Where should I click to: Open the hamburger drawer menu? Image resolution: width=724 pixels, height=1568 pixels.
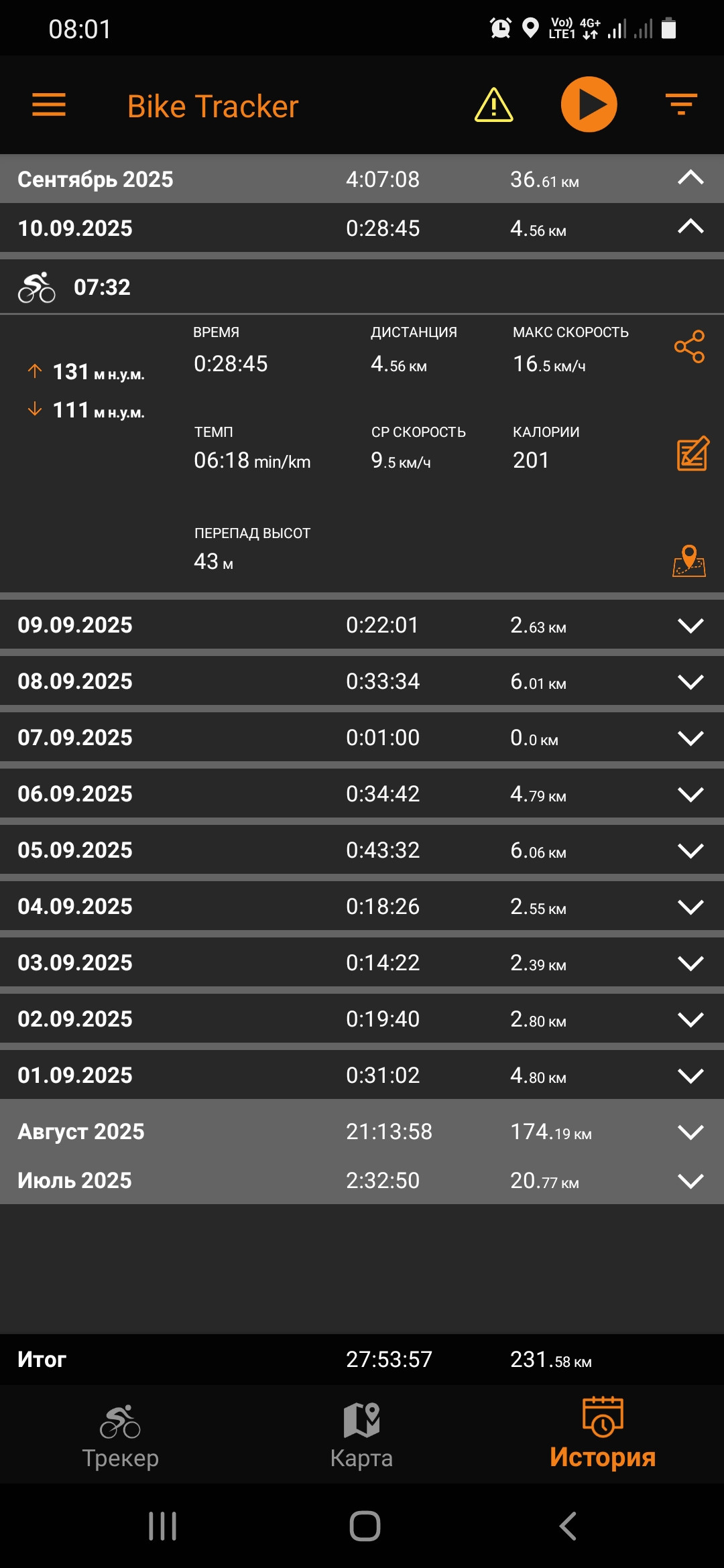49,105
